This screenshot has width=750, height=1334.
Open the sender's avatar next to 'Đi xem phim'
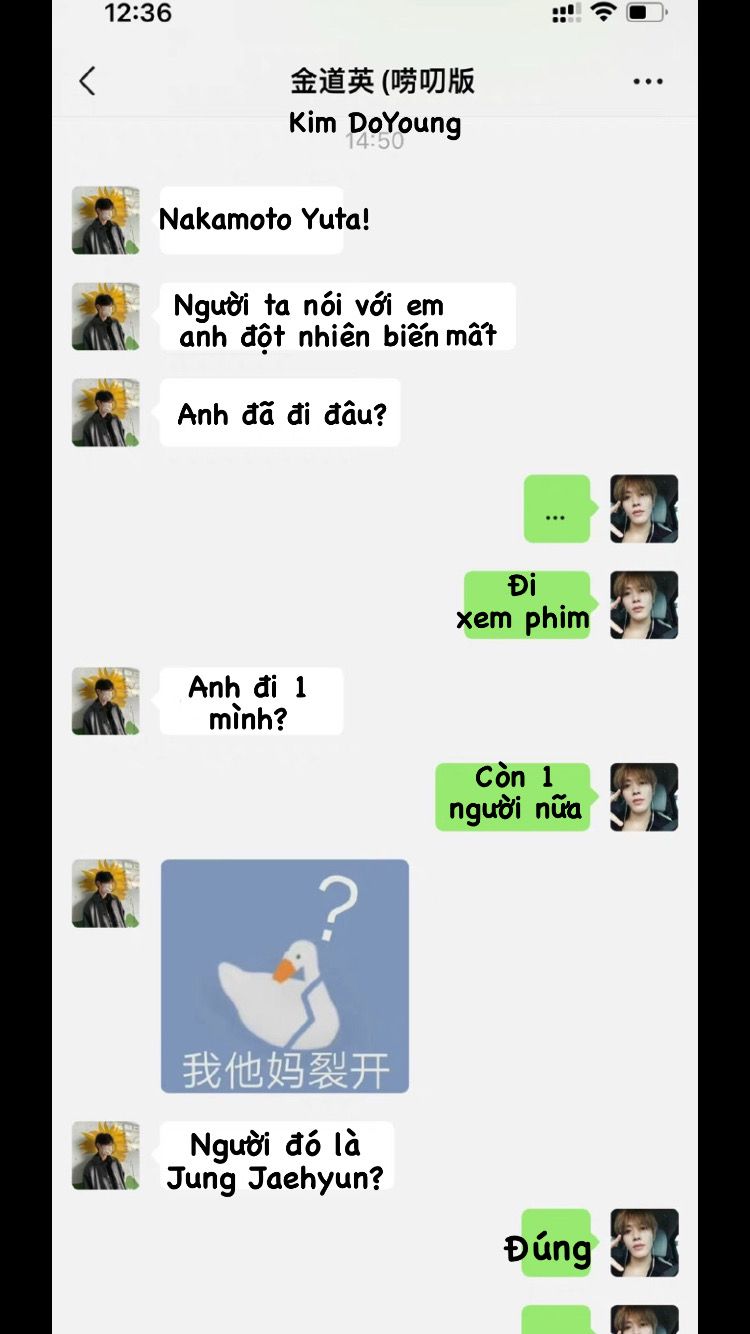(x=644, y=605)
